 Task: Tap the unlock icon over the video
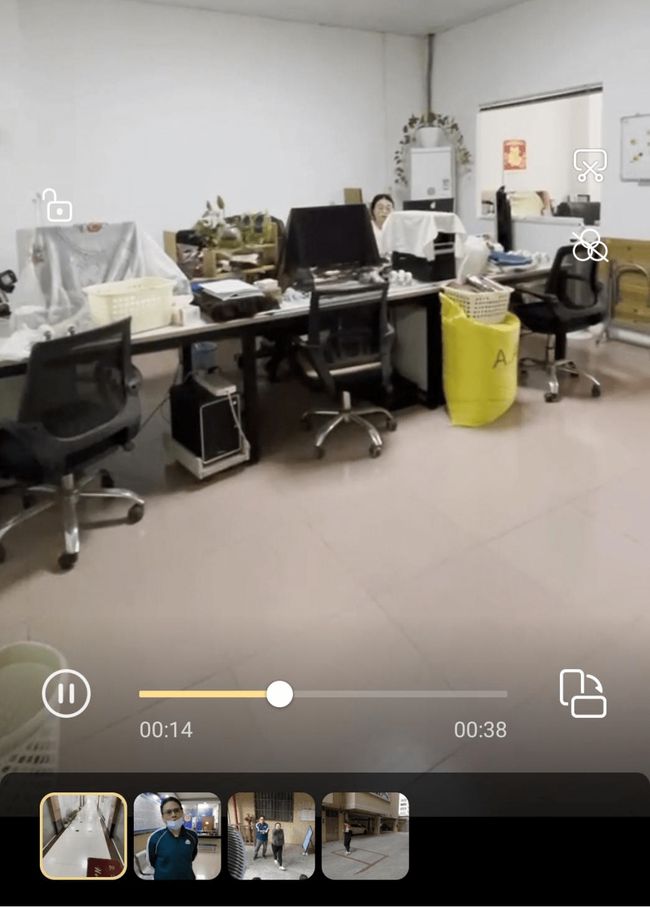56,207
